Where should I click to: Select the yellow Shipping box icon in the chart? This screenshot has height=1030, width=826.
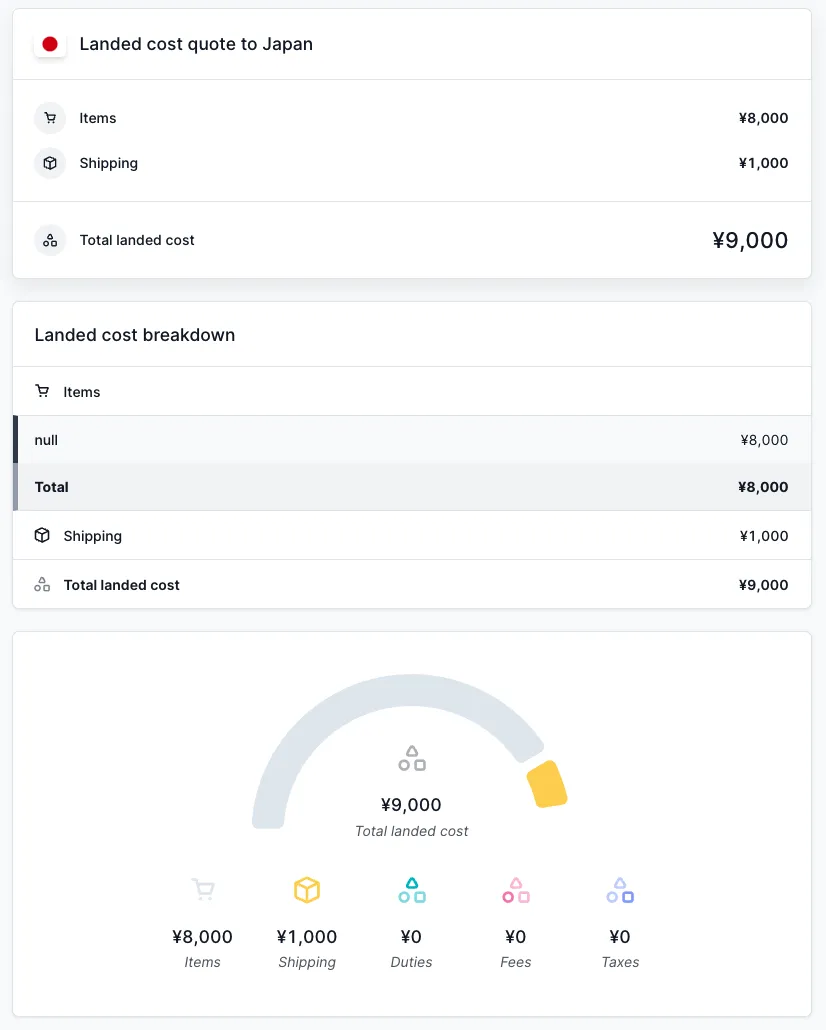click(307, 889)
